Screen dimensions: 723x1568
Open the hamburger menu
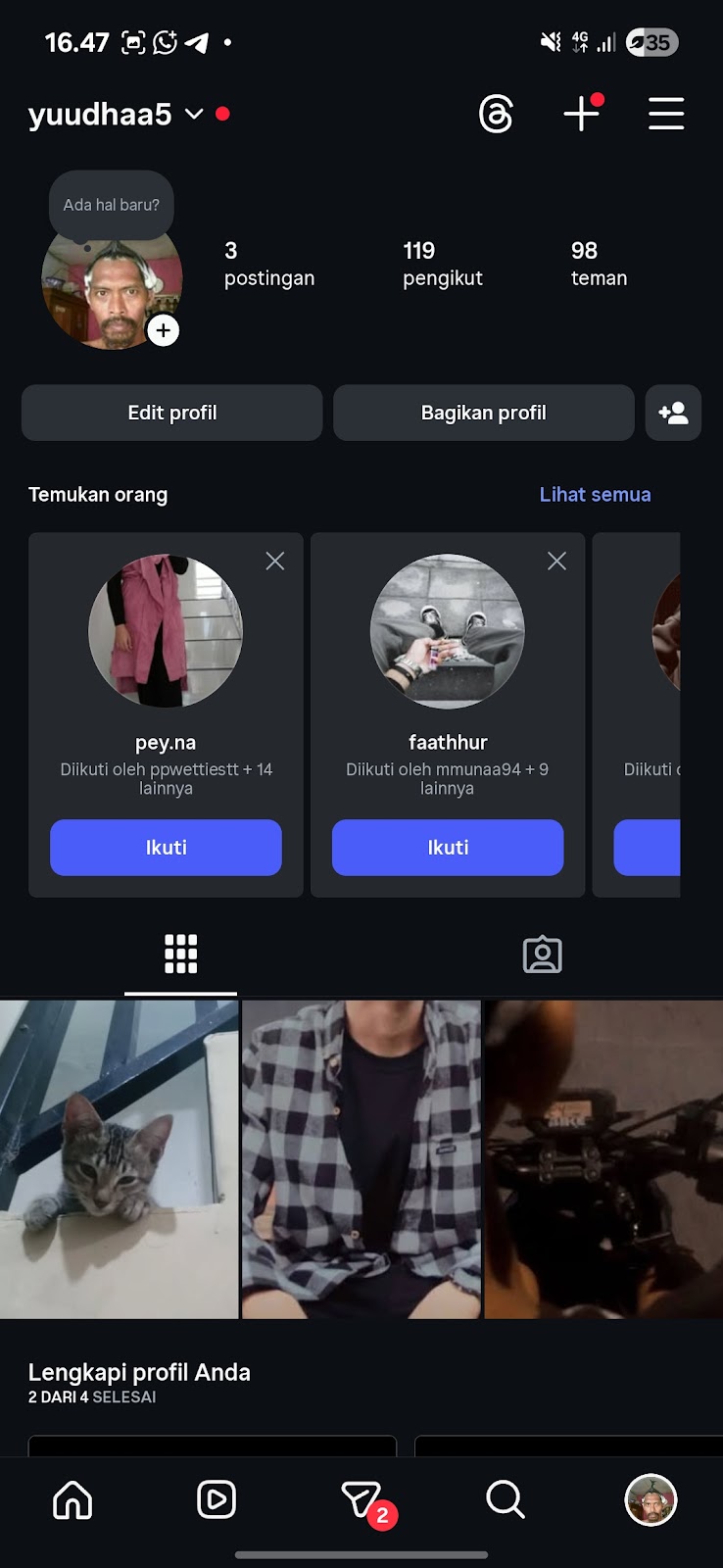click(665, 114)
